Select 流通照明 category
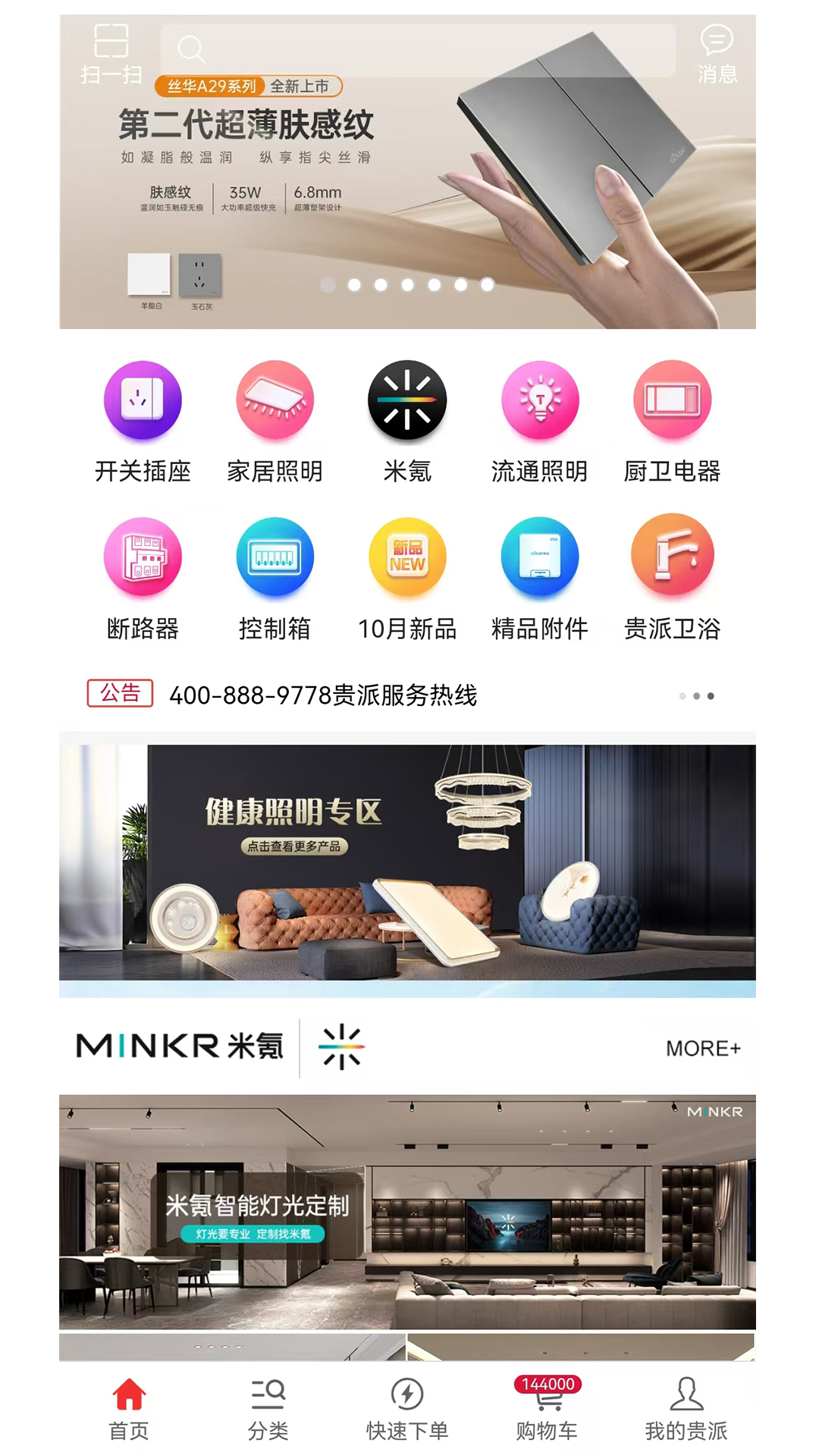 point(539,422)
